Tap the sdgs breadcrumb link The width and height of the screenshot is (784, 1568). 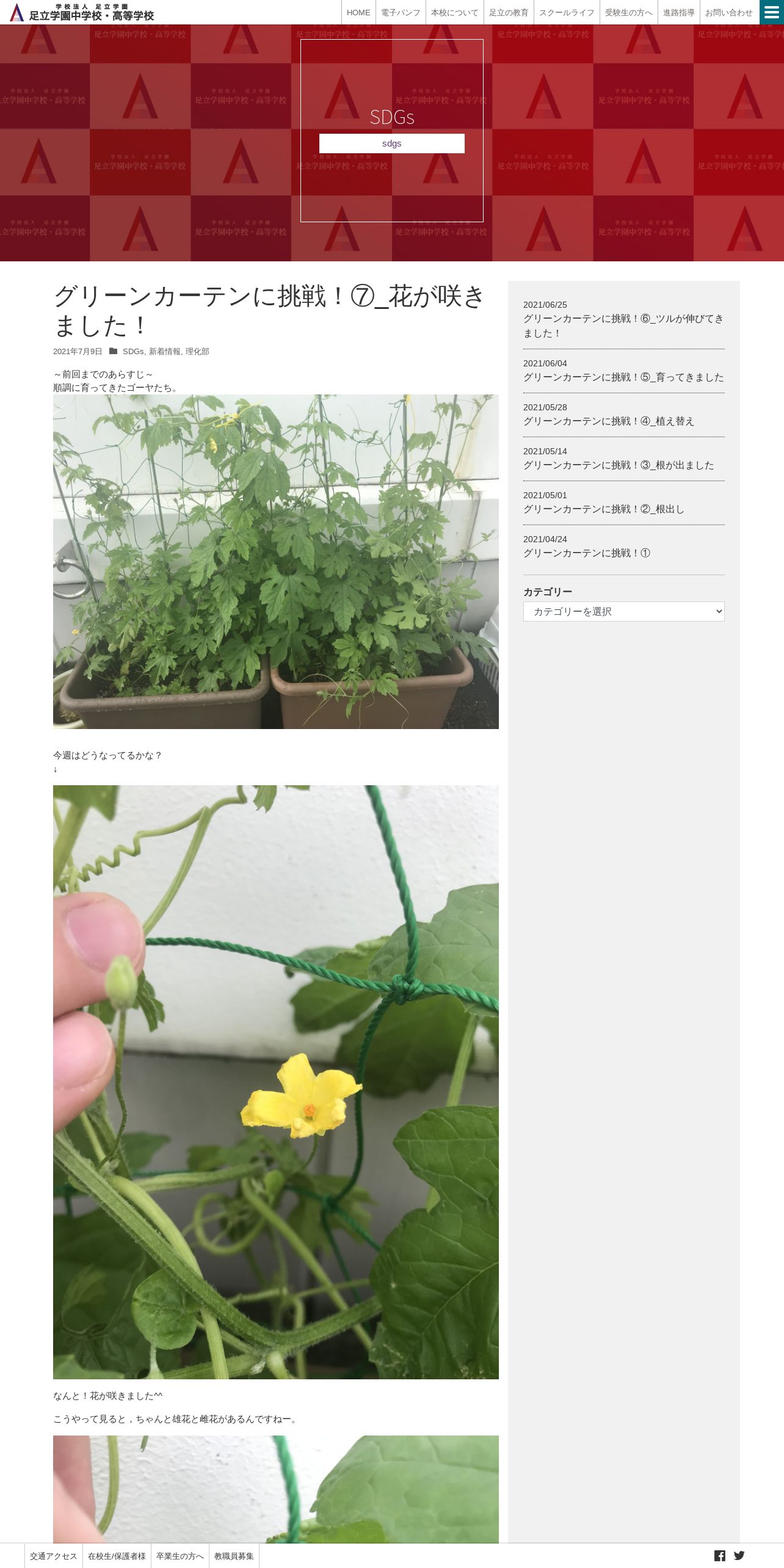pos(391,143)
